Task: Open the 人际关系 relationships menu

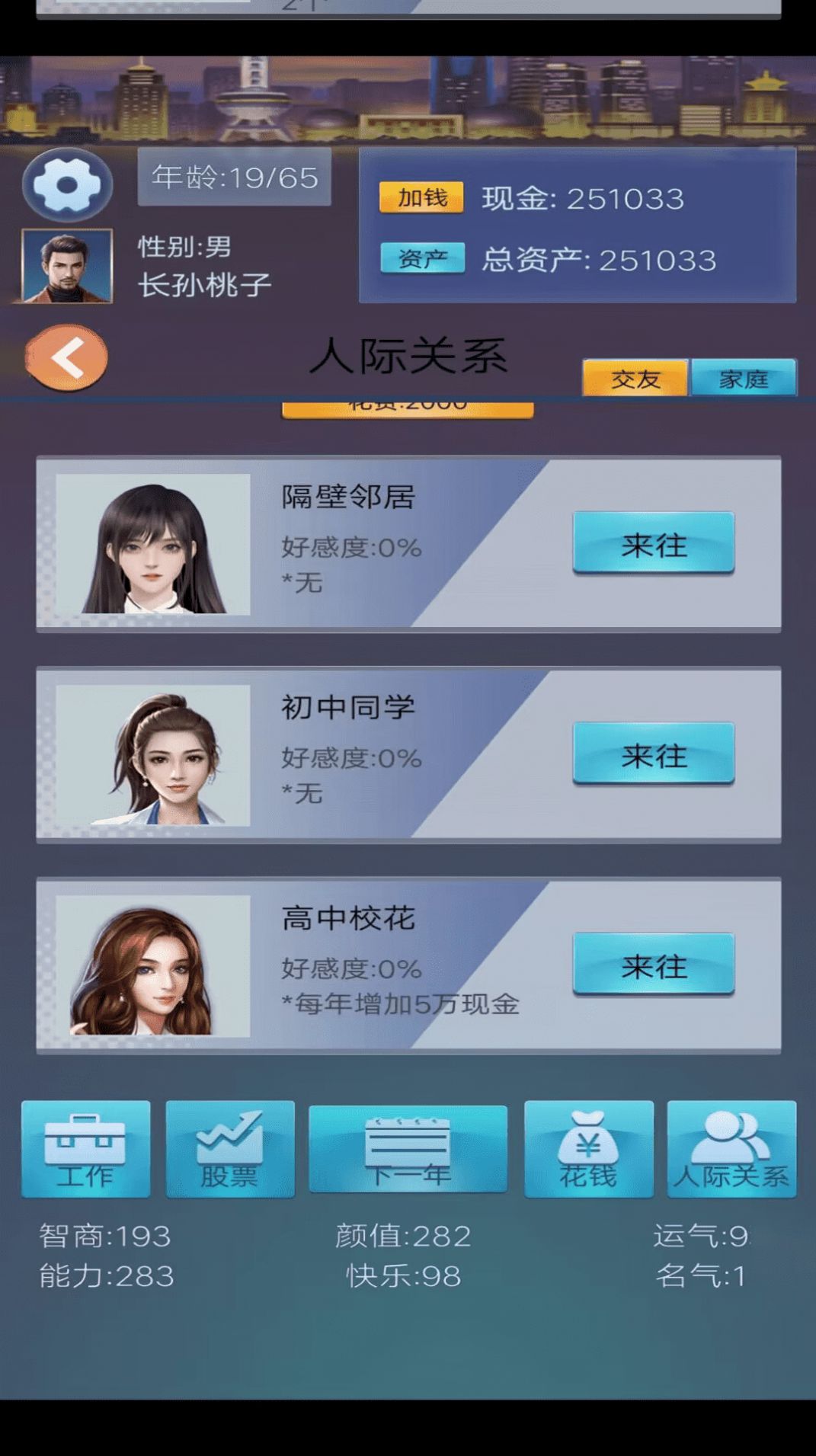Action: (x=731, y=1149)
